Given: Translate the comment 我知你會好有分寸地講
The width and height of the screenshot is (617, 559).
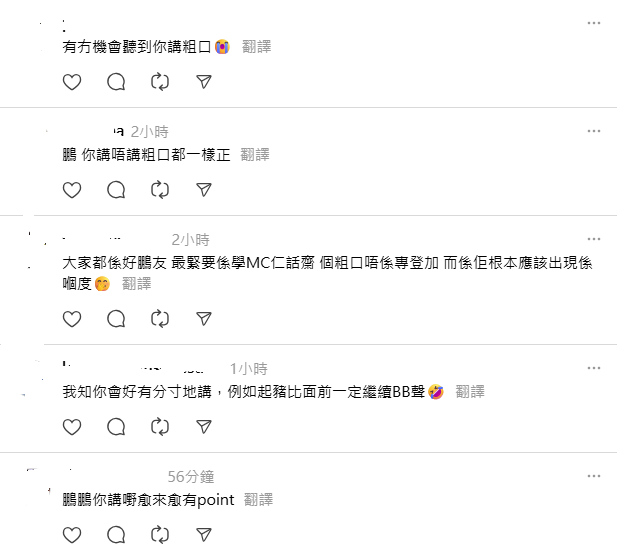Looking at the screenshot, I should [x=470, y=392].
